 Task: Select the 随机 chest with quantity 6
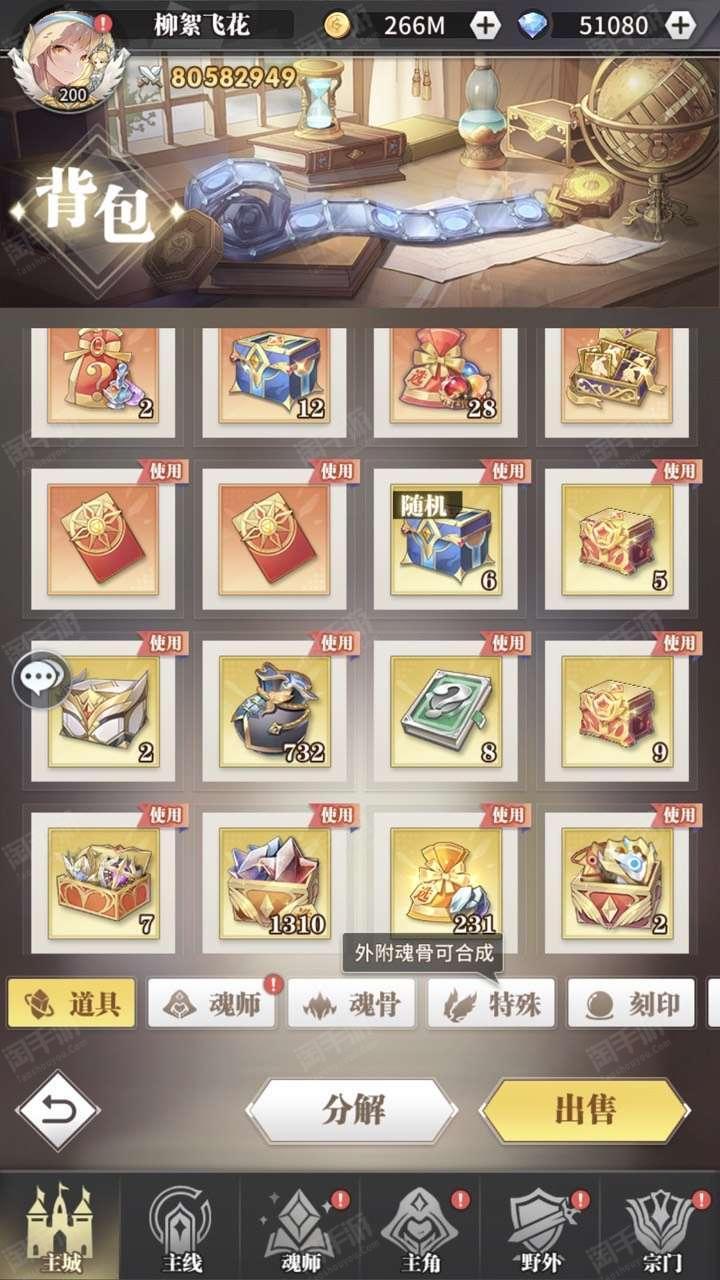click(x=445, y=538)
